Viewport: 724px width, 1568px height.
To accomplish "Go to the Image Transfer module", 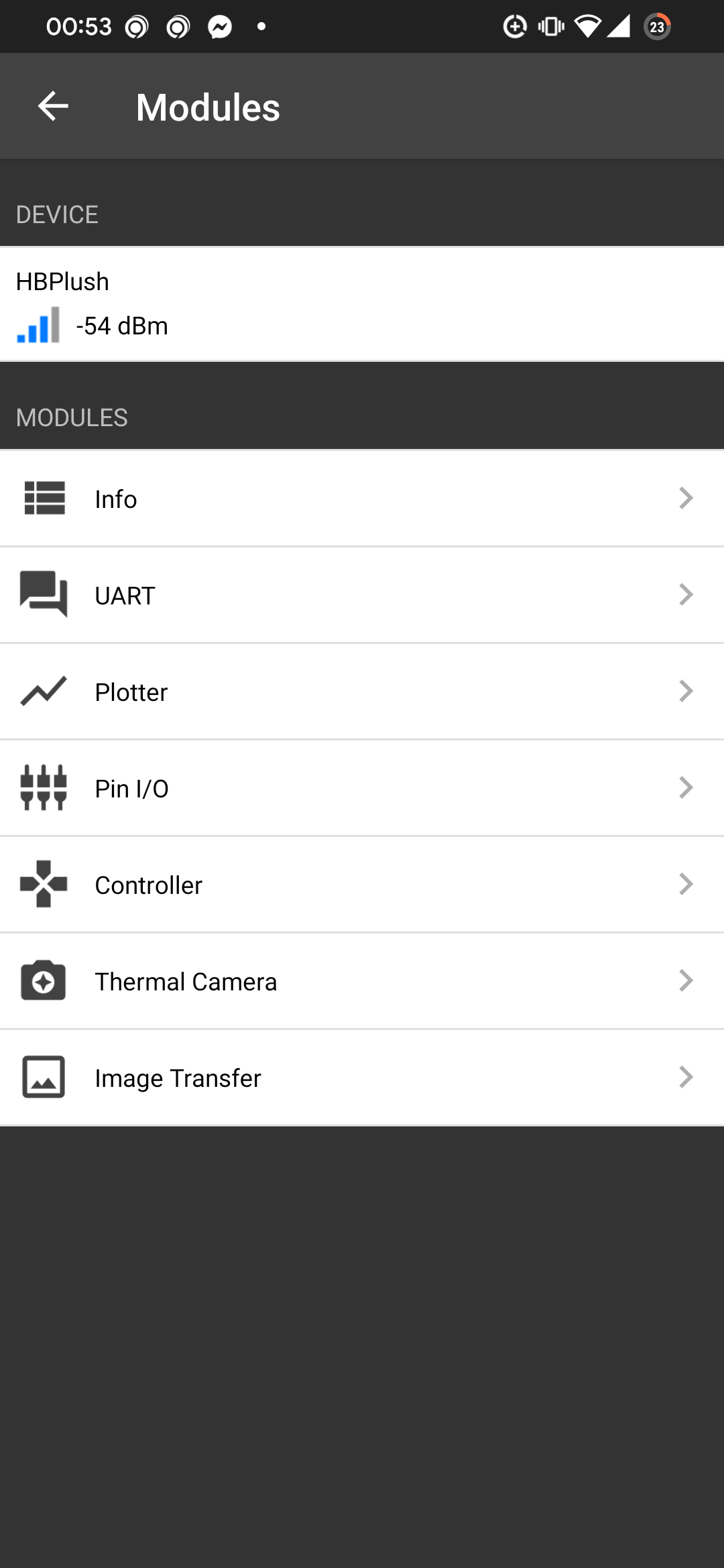I will [362, 1077].
